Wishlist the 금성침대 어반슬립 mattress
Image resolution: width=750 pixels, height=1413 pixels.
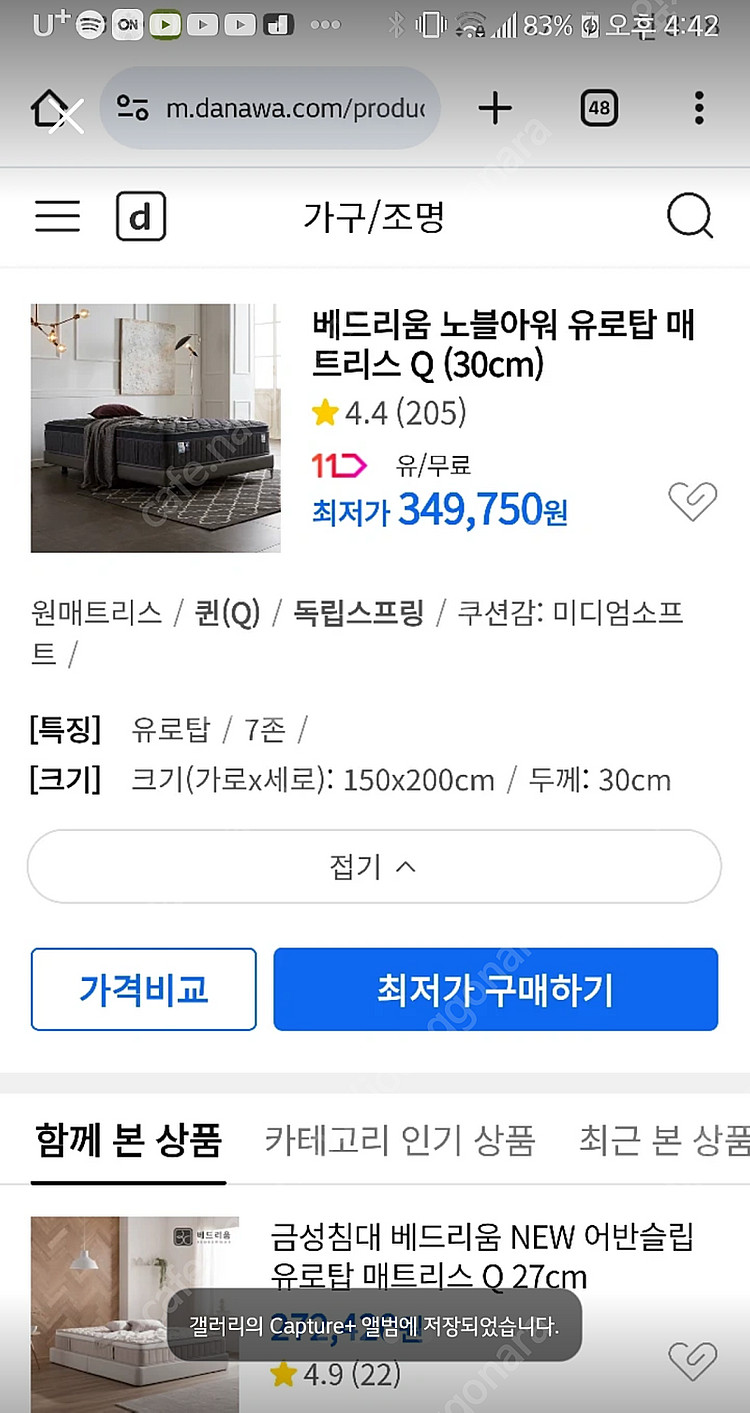692,1360
